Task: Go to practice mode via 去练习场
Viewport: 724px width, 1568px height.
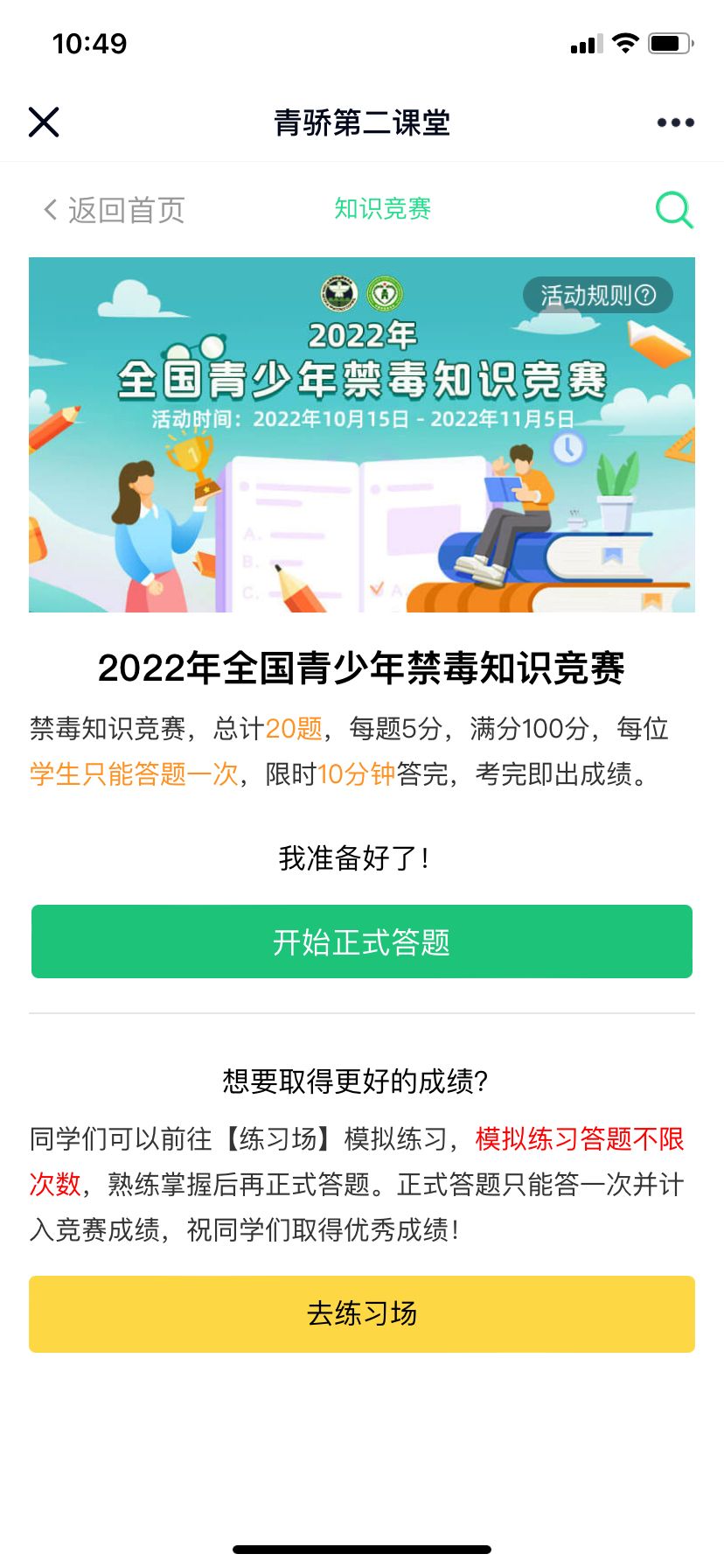Action: (x=362, y=1313)
